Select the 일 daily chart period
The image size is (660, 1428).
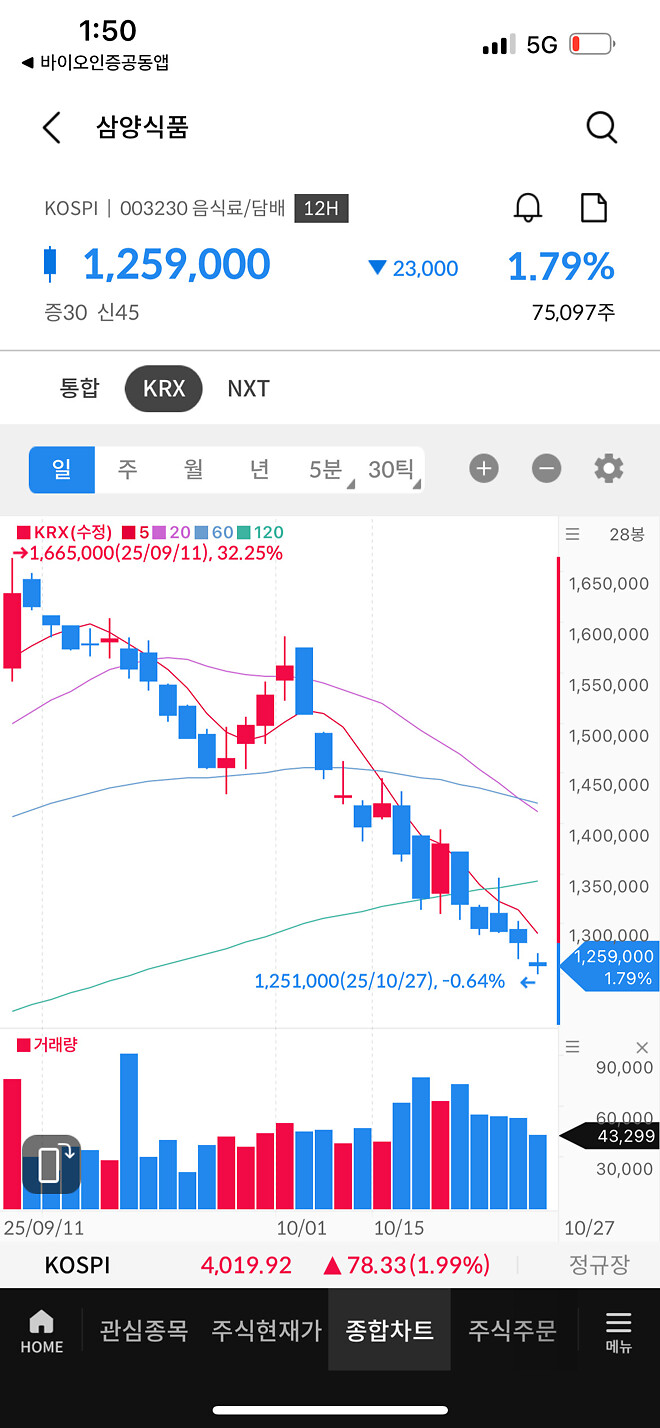[x=62, y=469]
